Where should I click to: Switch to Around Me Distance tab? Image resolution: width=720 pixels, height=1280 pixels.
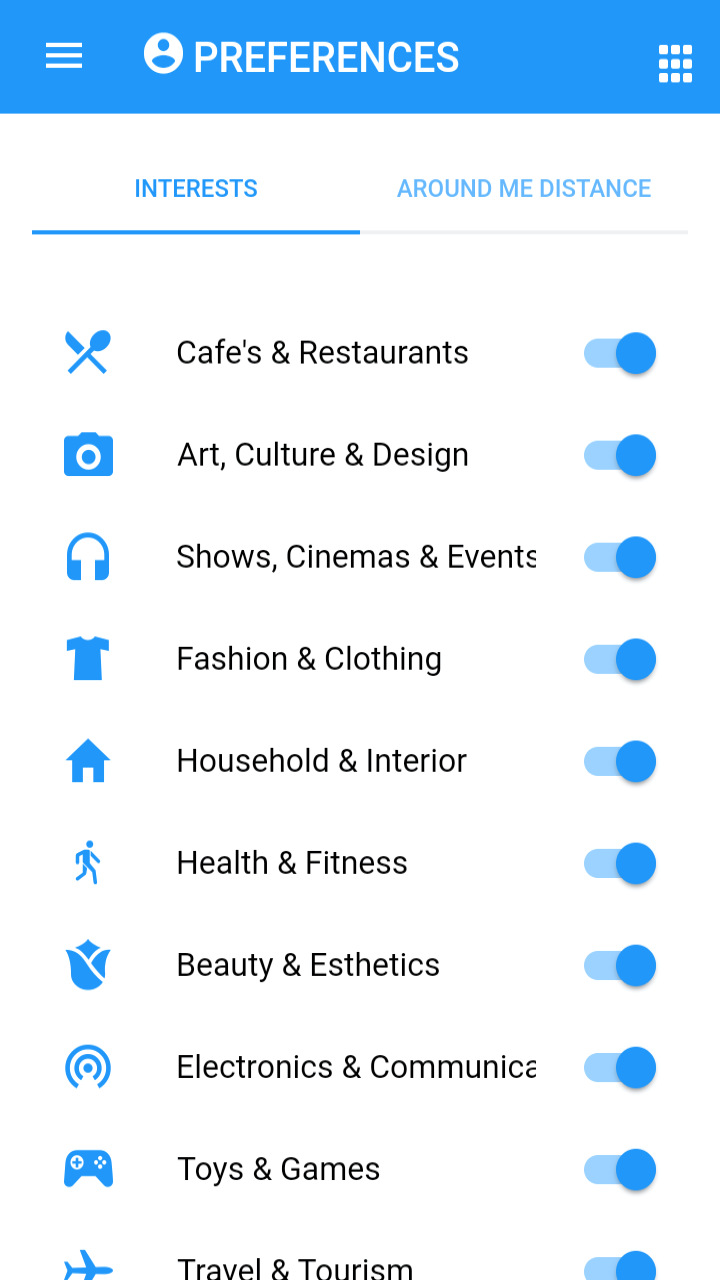524,189
